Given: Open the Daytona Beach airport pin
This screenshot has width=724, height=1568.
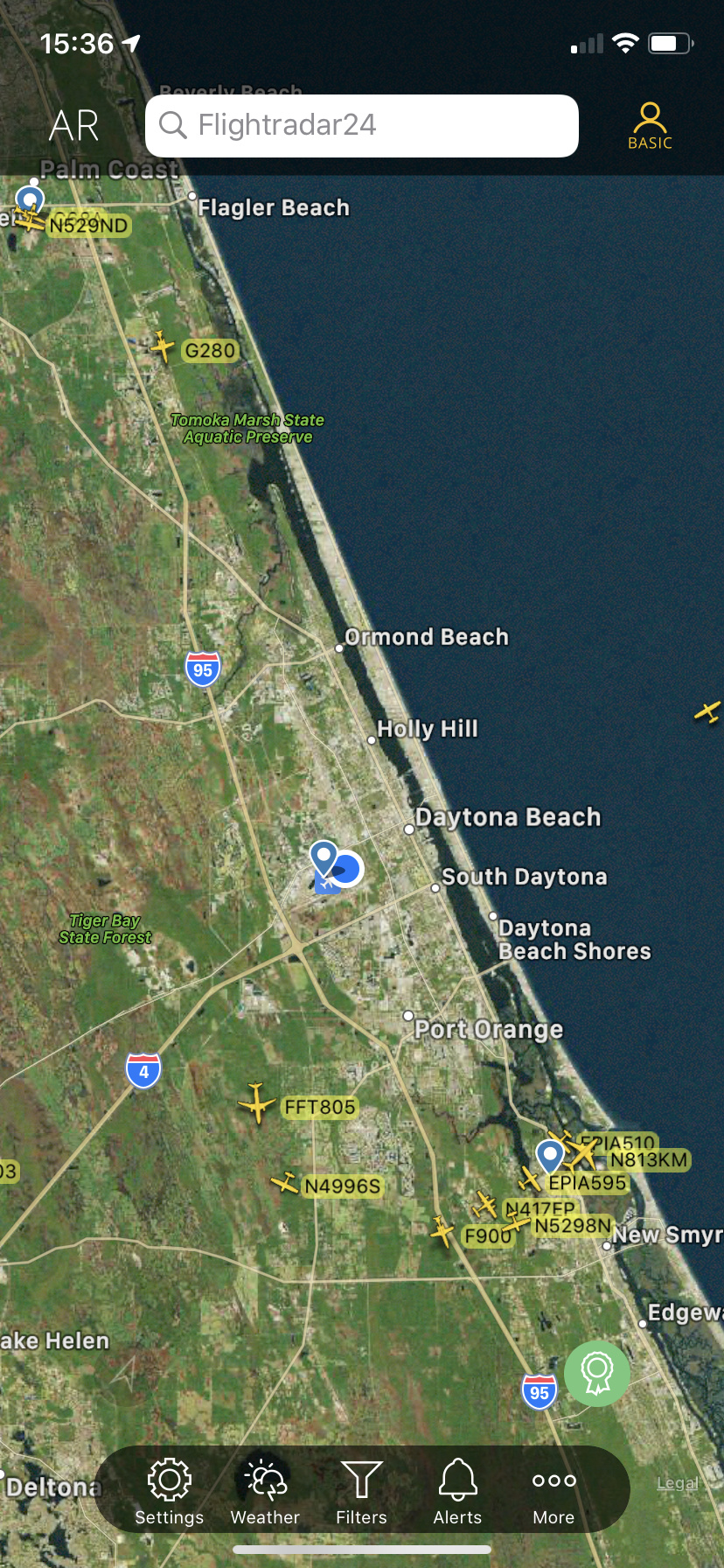Looking at the screenshot, I should point(324,857).
